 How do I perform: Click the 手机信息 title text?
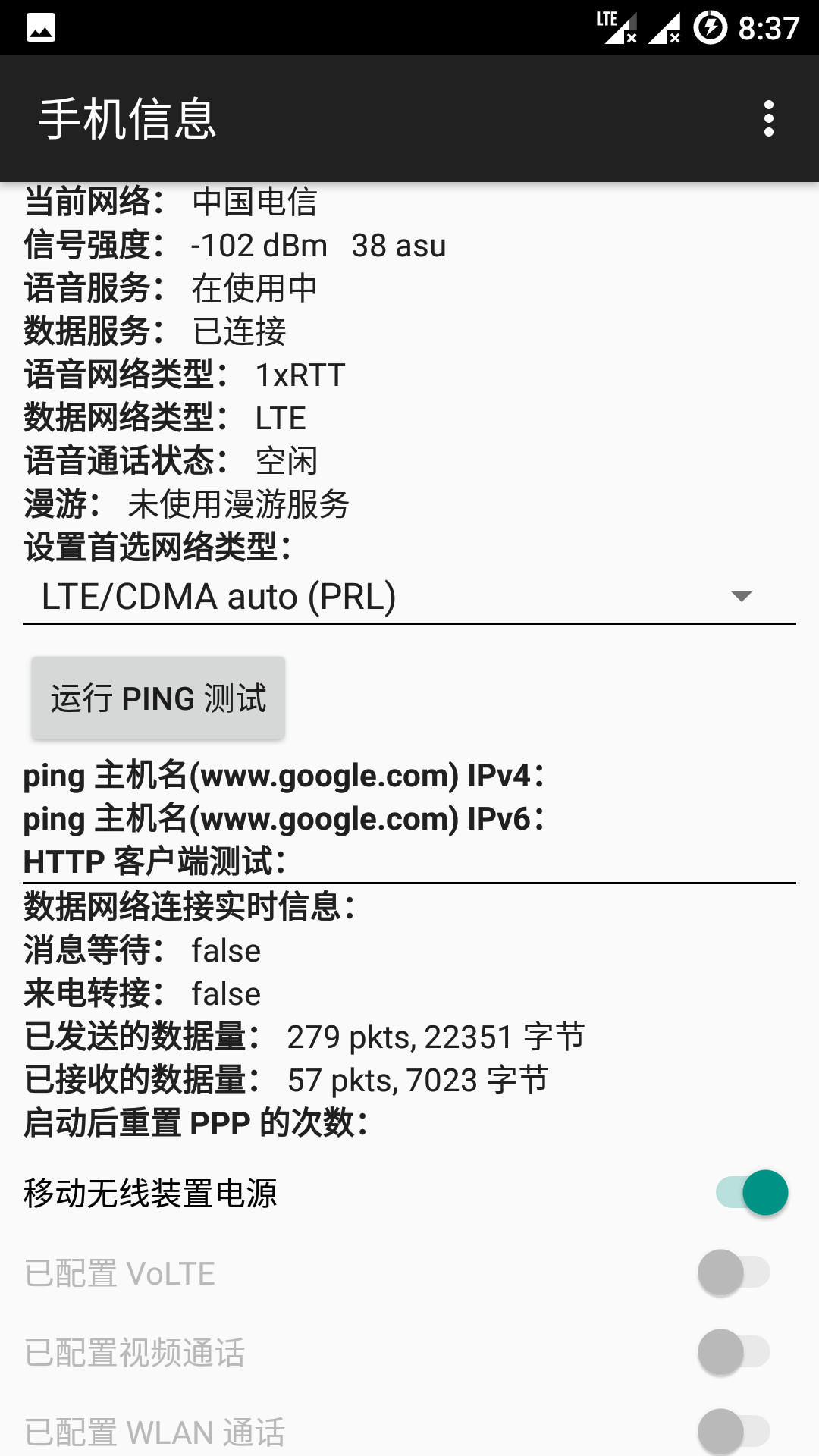tap(128, 118)
